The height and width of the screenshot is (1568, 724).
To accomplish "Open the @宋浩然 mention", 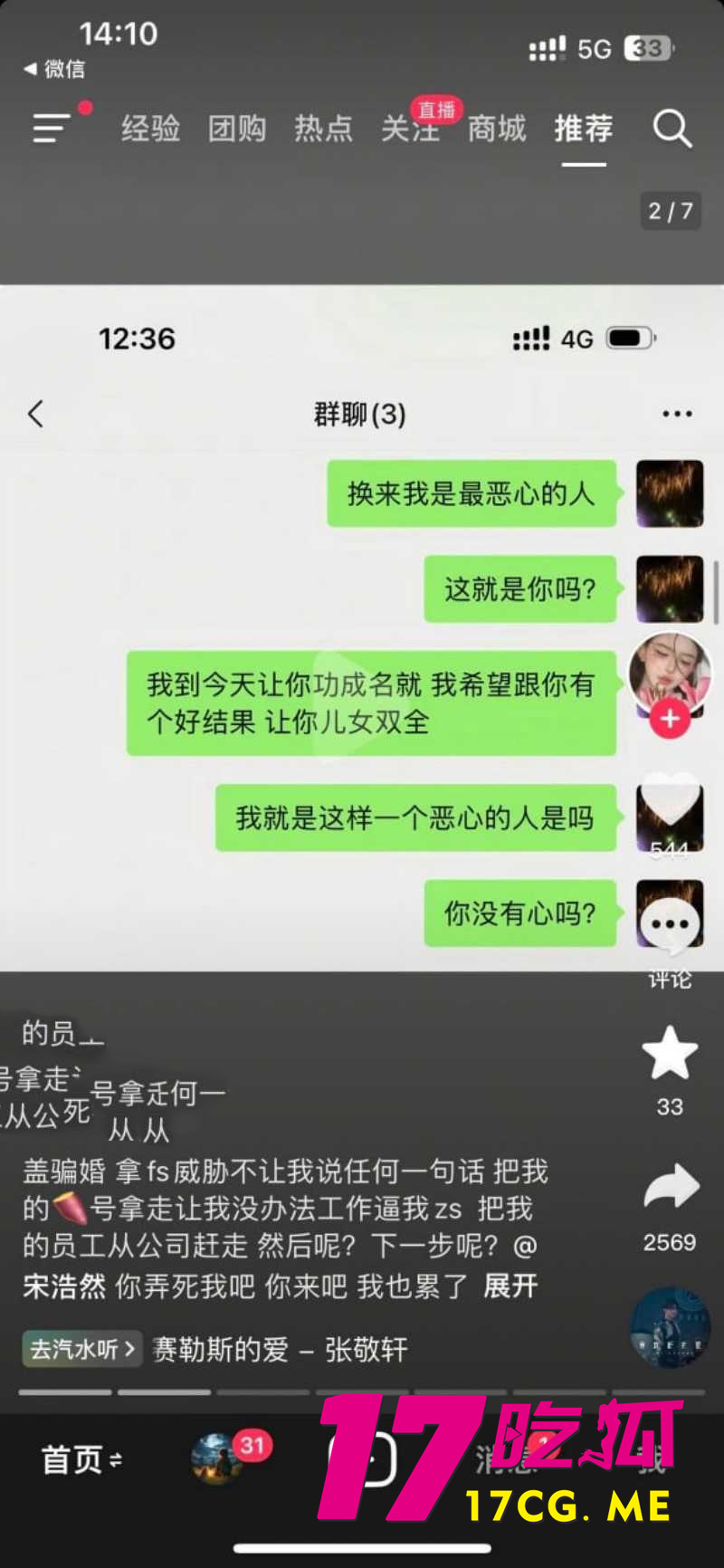I will (63, 1286).
